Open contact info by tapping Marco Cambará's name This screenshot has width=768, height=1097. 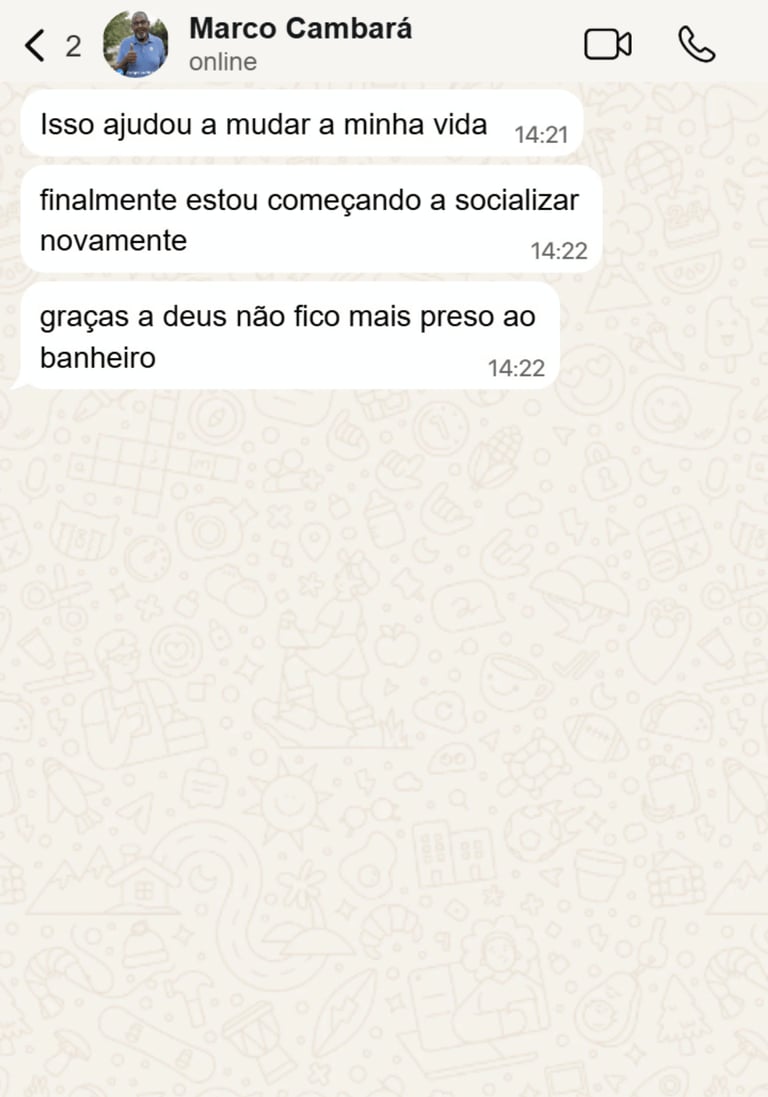coord(301,29)
